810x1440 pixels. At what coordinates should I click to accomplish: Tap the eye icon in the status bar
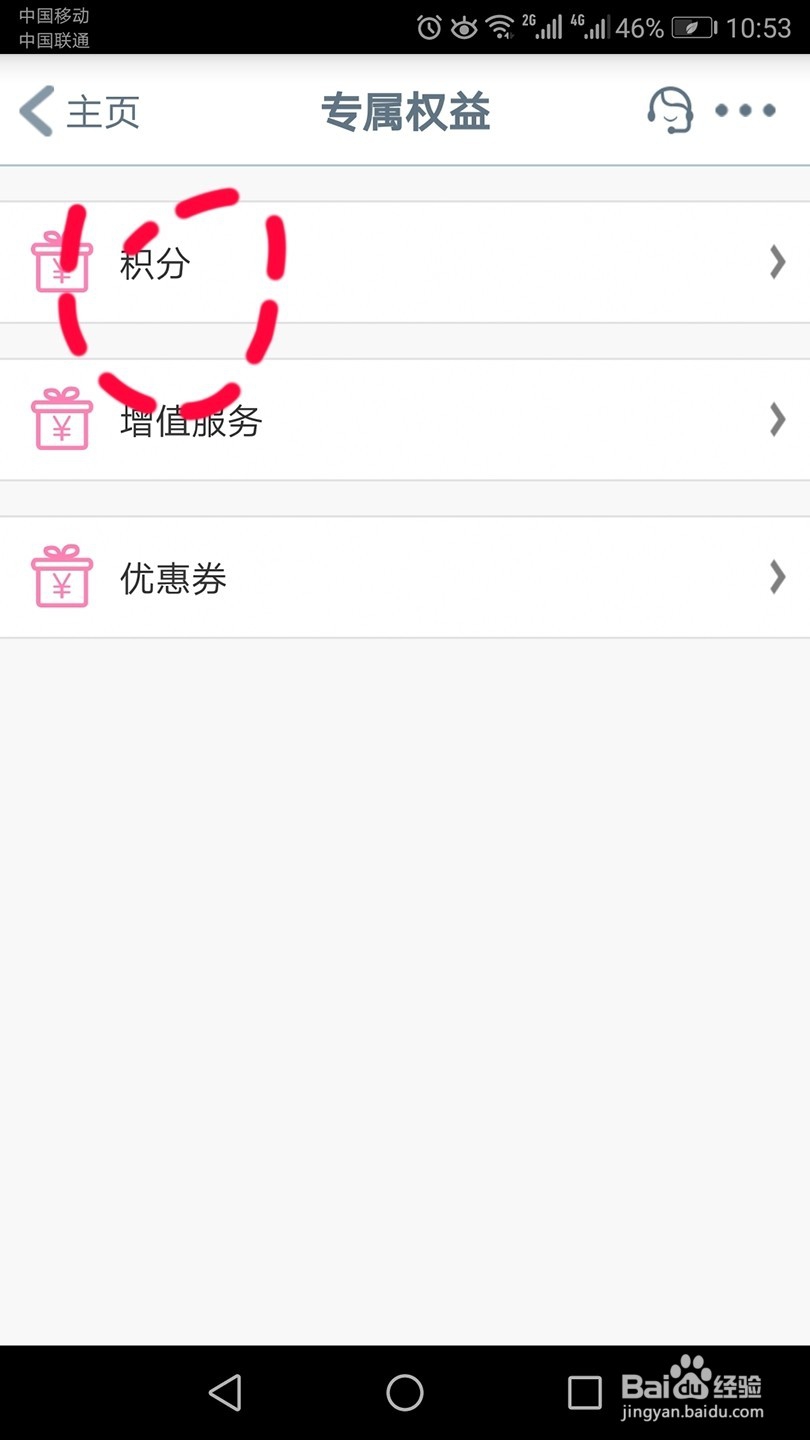pos(463,28)
